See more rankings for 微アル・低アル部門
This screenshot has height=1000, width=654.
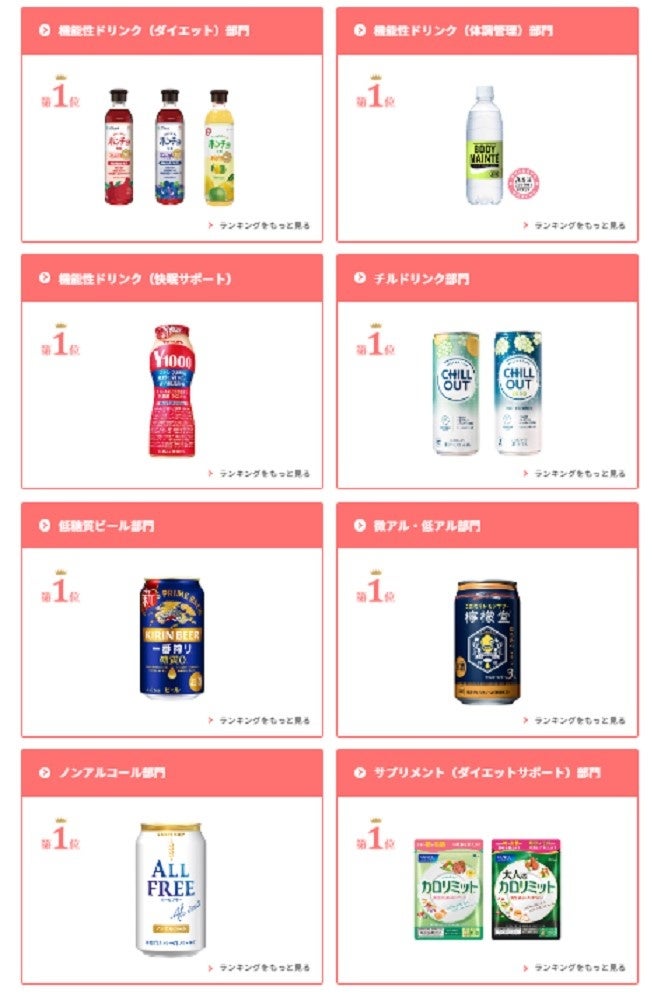click(580, 720)
